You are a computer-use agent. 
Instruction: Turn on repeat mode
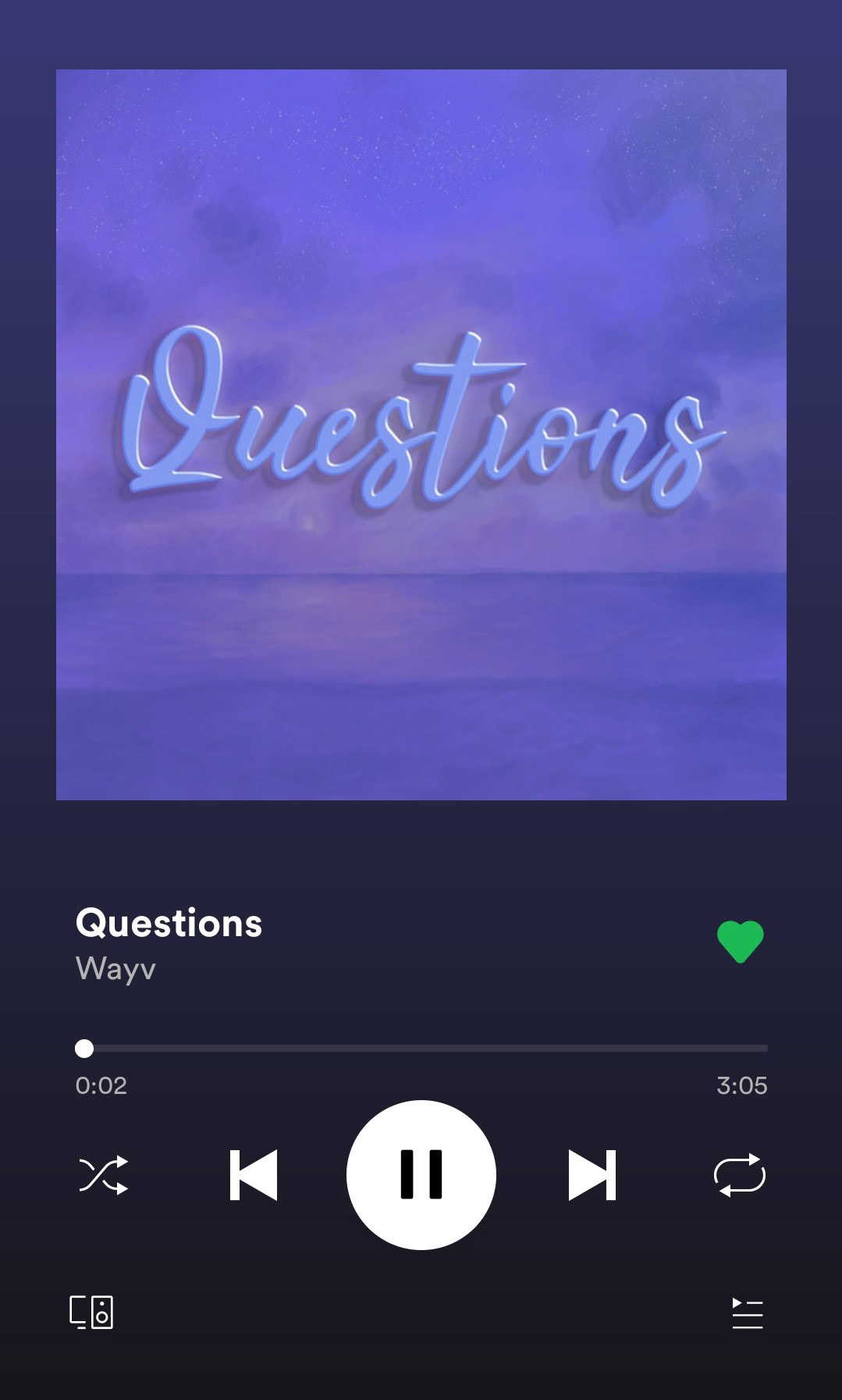pyautogui.click(x=740, y=1174)
